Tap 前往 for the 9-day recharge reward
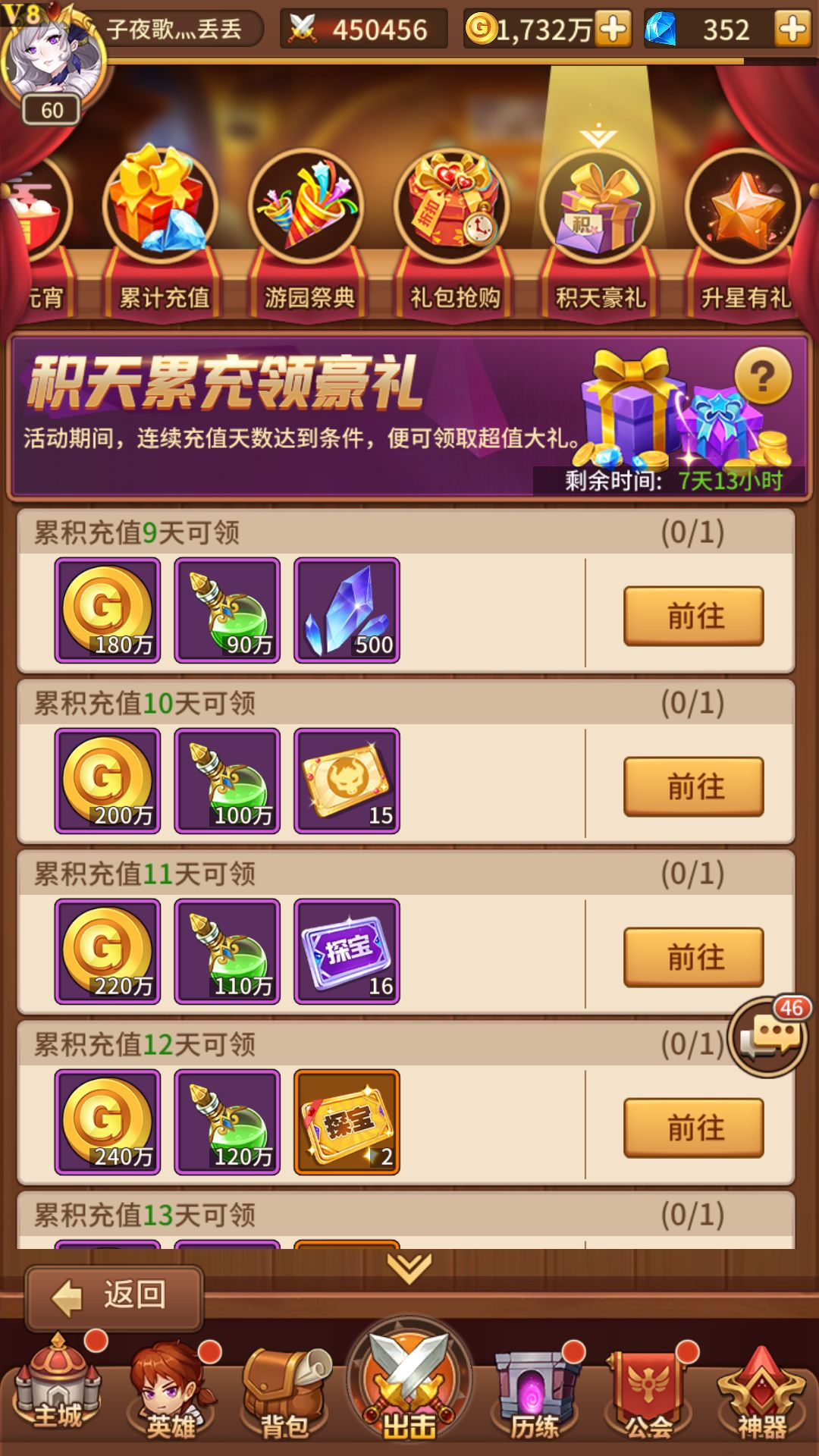The height and width of the screenshot is (1456, 819). click(693, 616)
